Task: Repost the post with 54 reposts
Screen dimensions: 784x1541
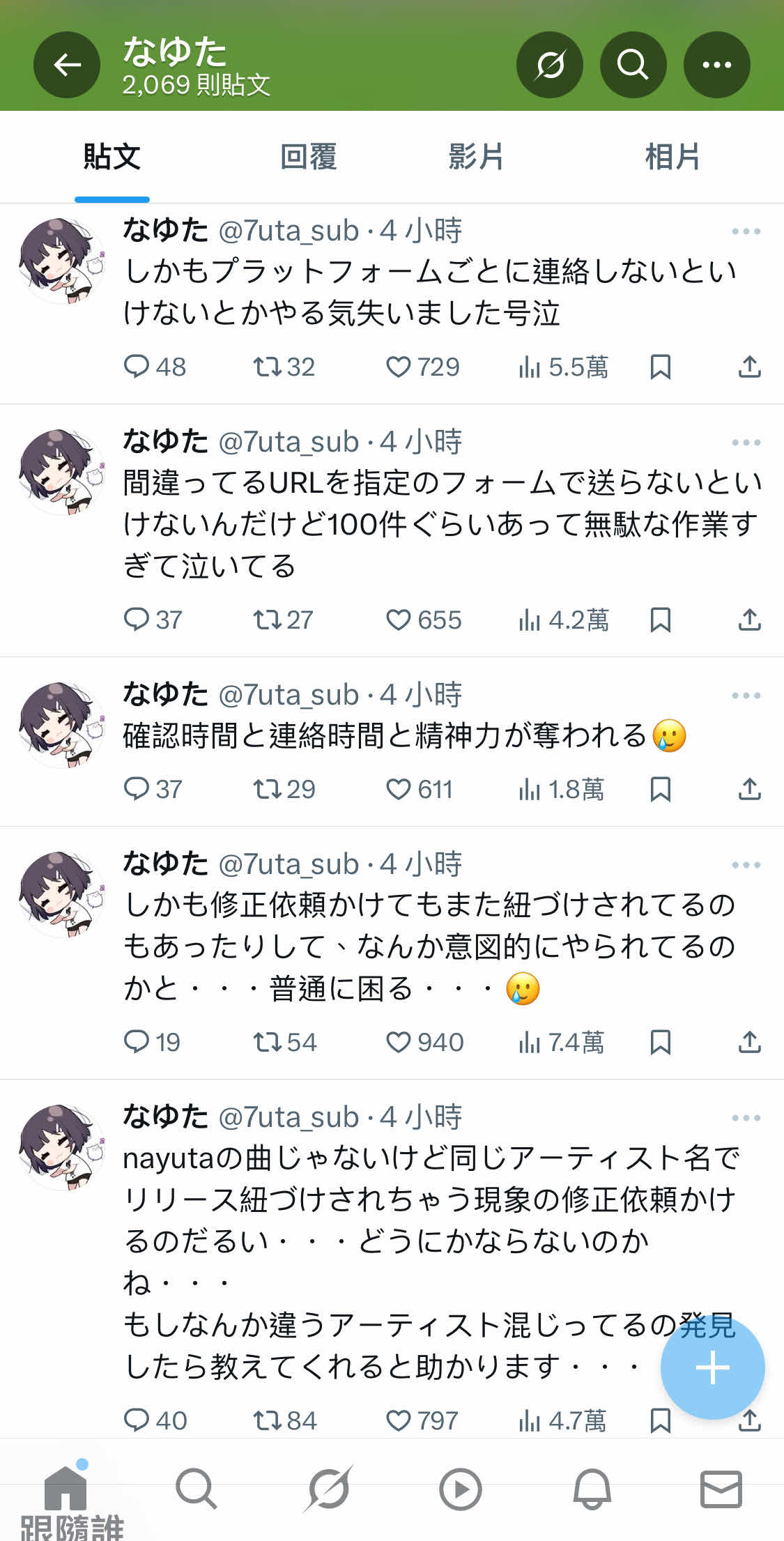Action: (266, 1042)
